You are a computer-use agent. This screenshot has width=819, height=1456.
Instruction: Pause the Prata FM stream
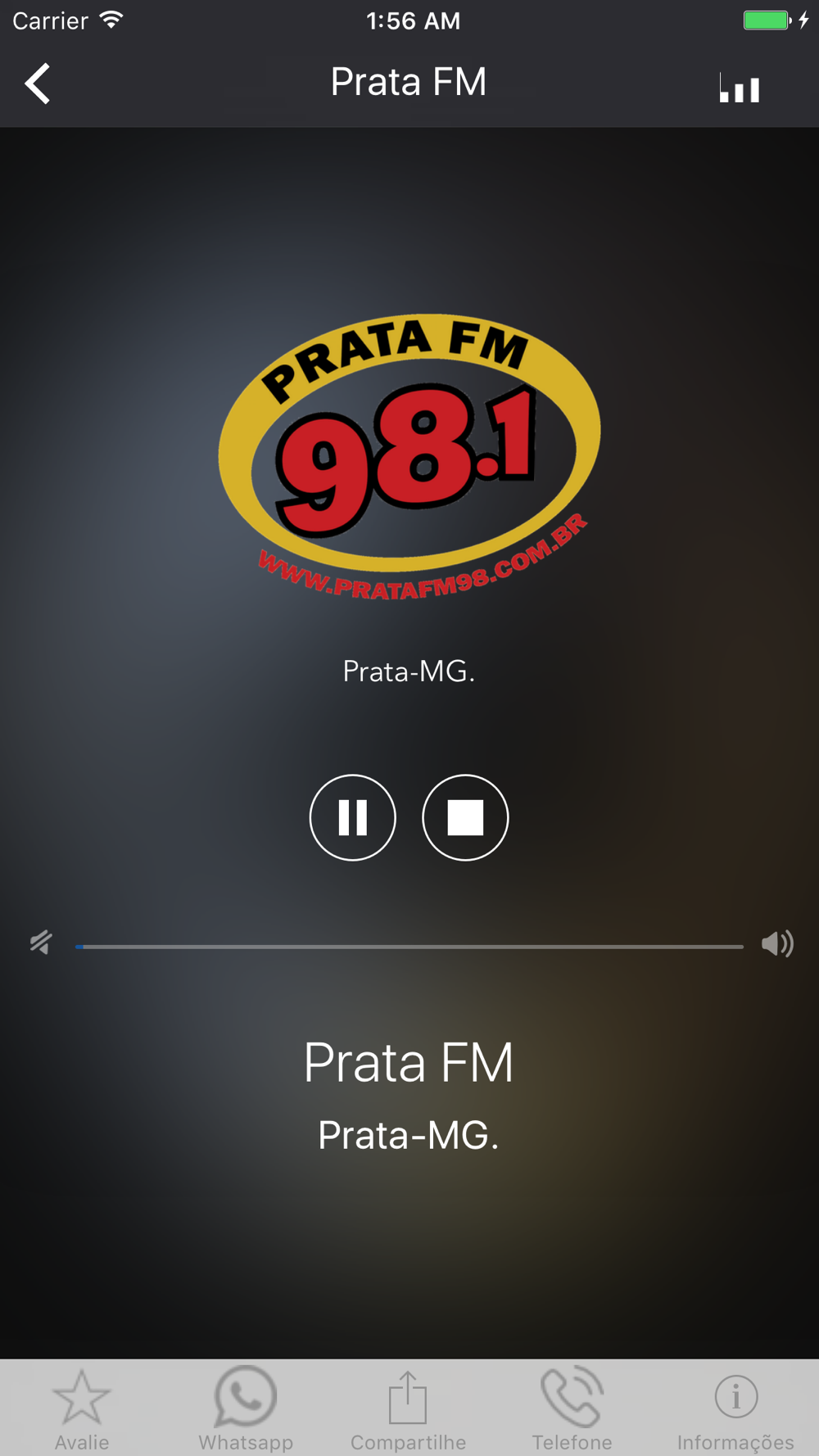coord(353,817)
